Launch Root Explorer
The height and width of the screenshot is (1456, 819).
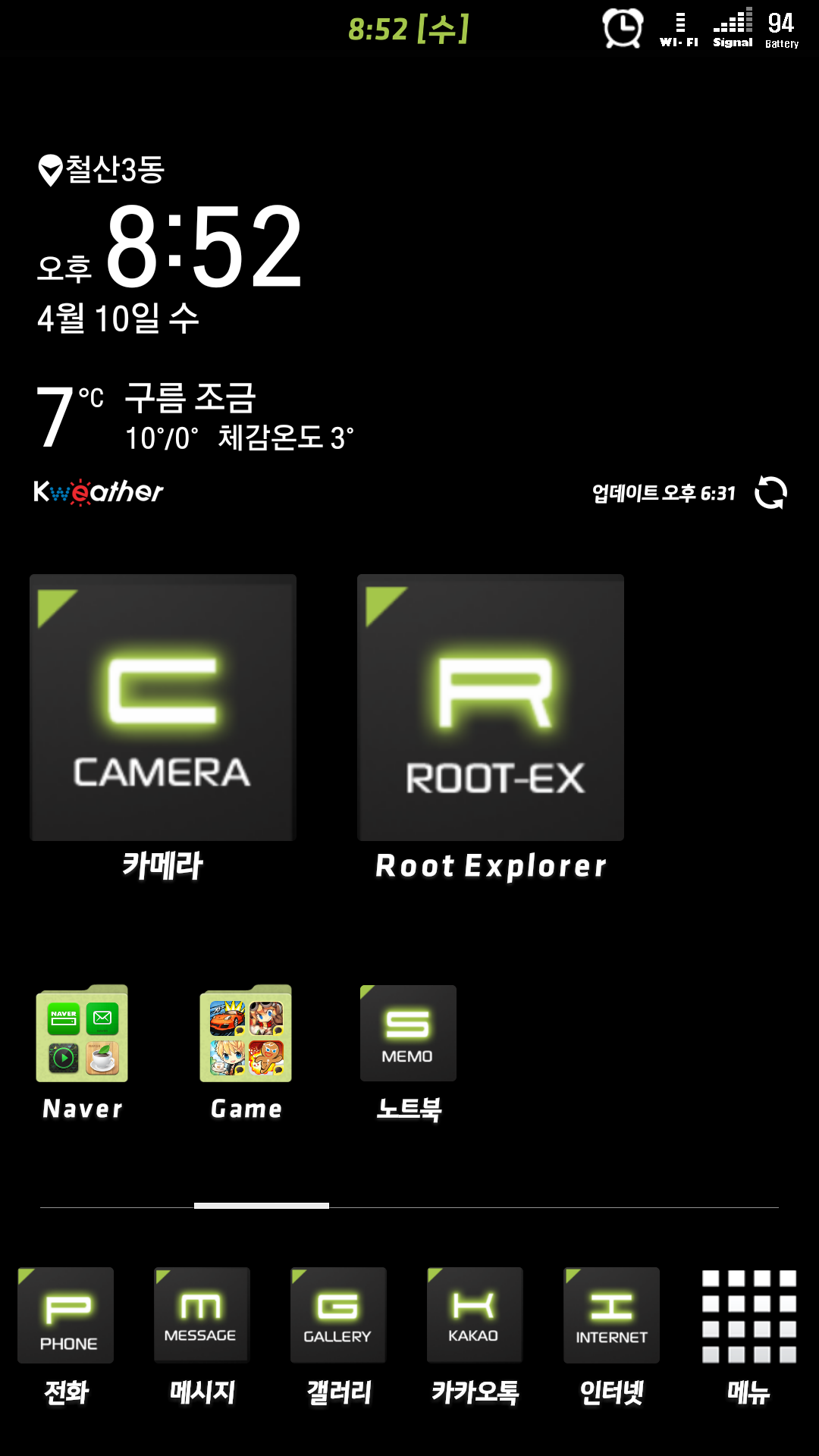click(x=491, y=708)
